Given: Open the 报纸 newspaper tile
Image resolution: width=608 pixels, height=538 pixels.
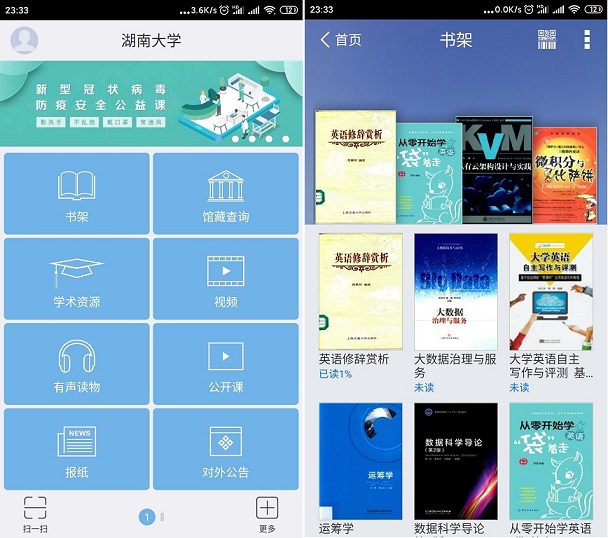Looking at the screenshot, I should (77, 449).
